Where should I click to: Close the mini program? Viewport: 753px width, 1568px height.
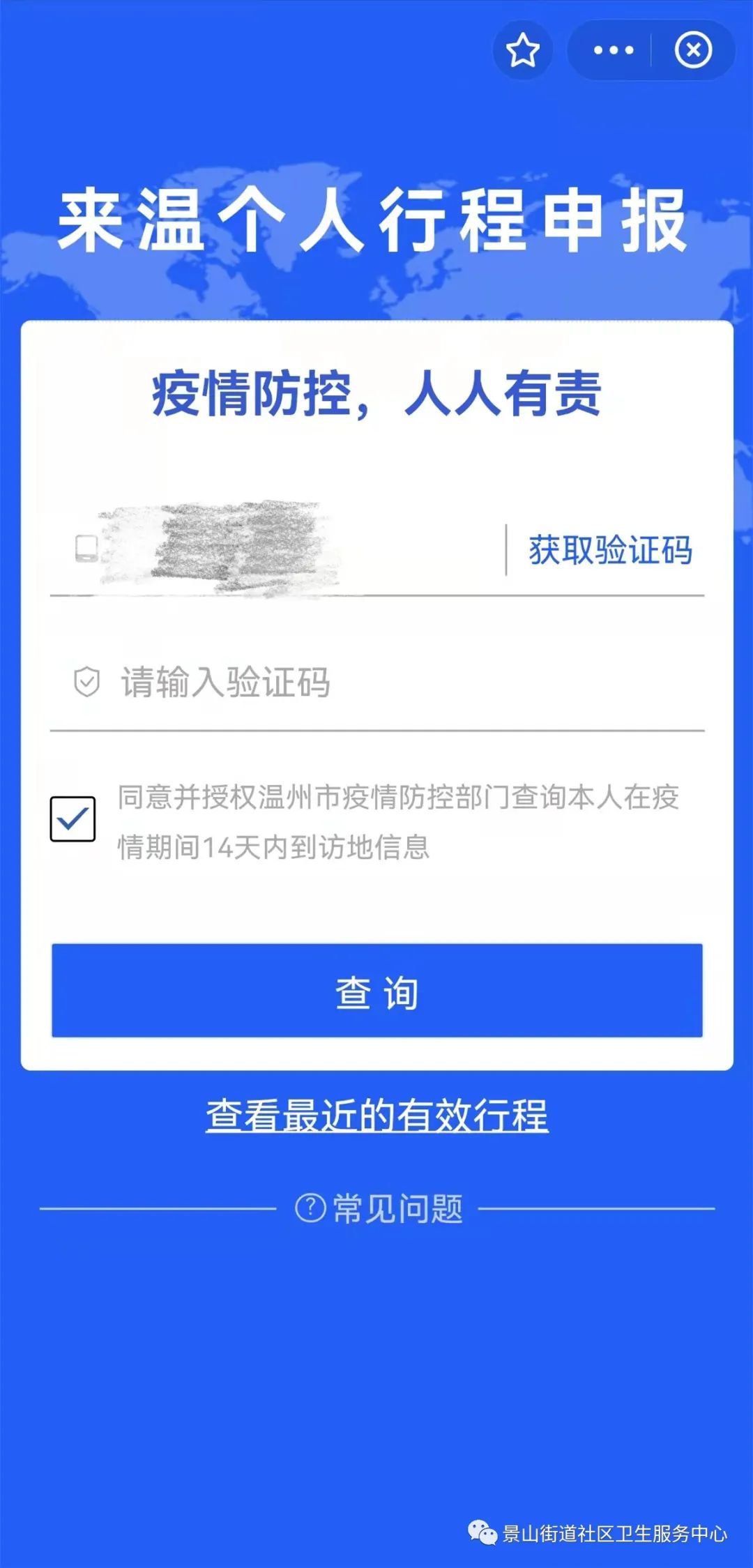pos(693,50)
